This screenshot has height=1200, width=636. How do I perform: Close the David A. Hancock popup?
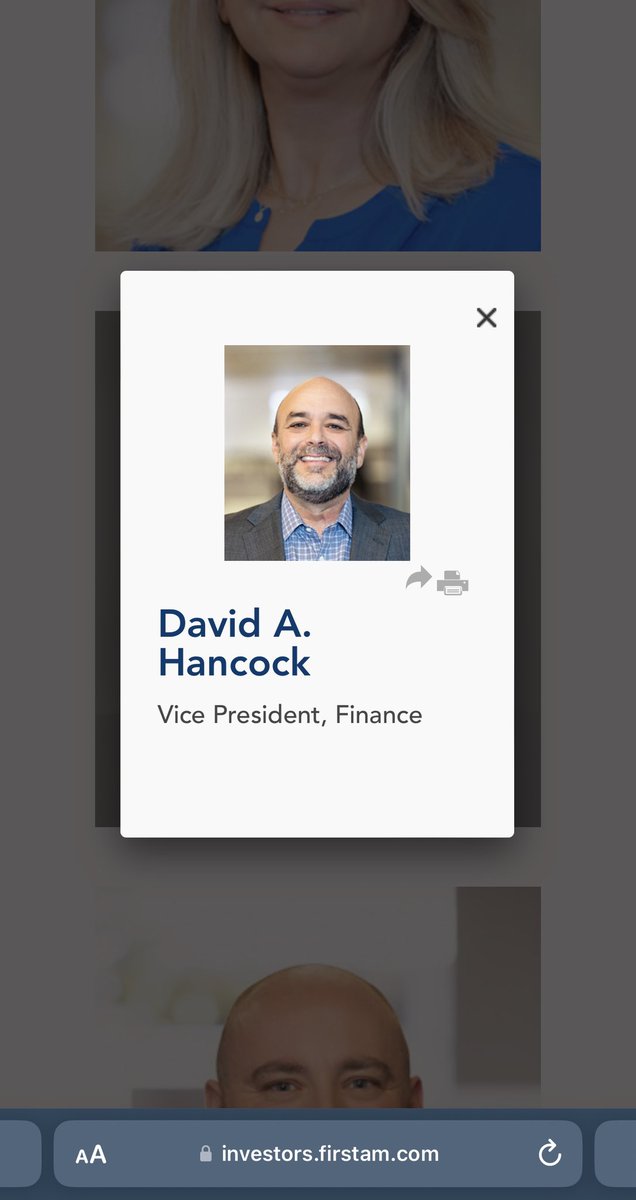coord(486,318)
